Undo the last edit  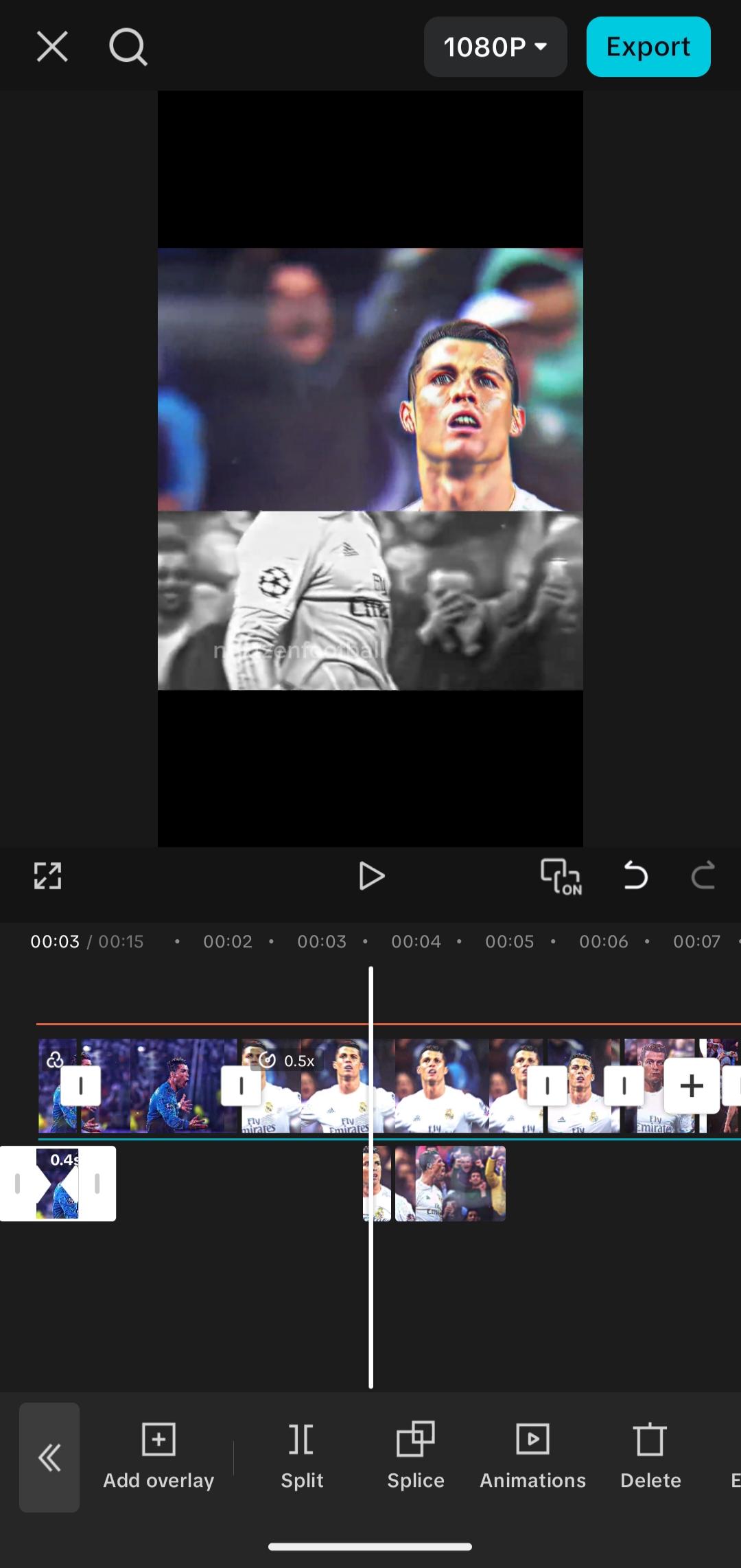point(635,876)
